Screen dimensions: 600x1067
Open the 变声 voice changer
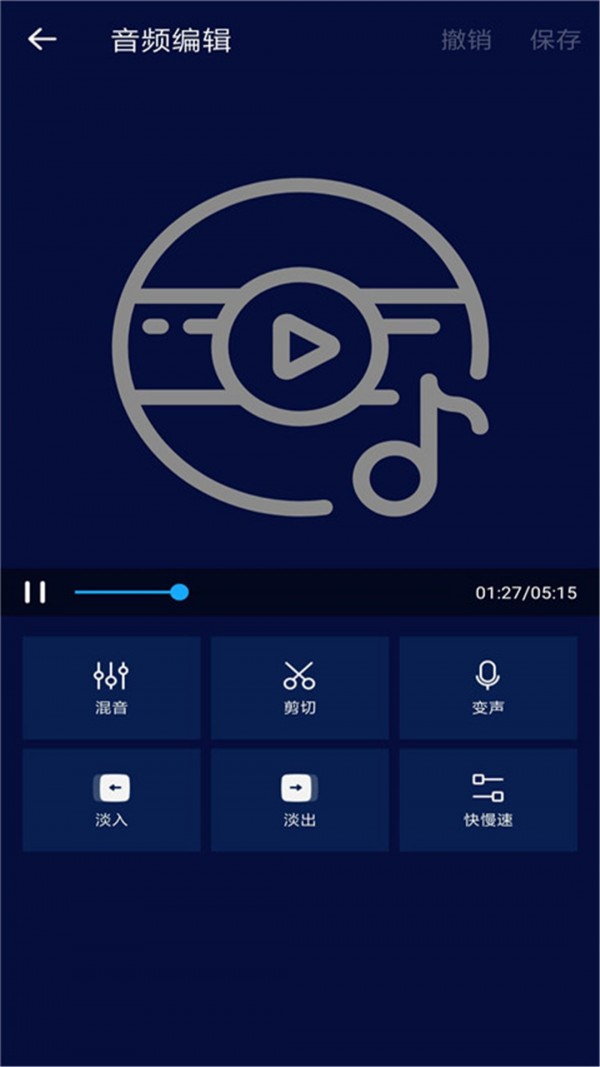(488, 688)
